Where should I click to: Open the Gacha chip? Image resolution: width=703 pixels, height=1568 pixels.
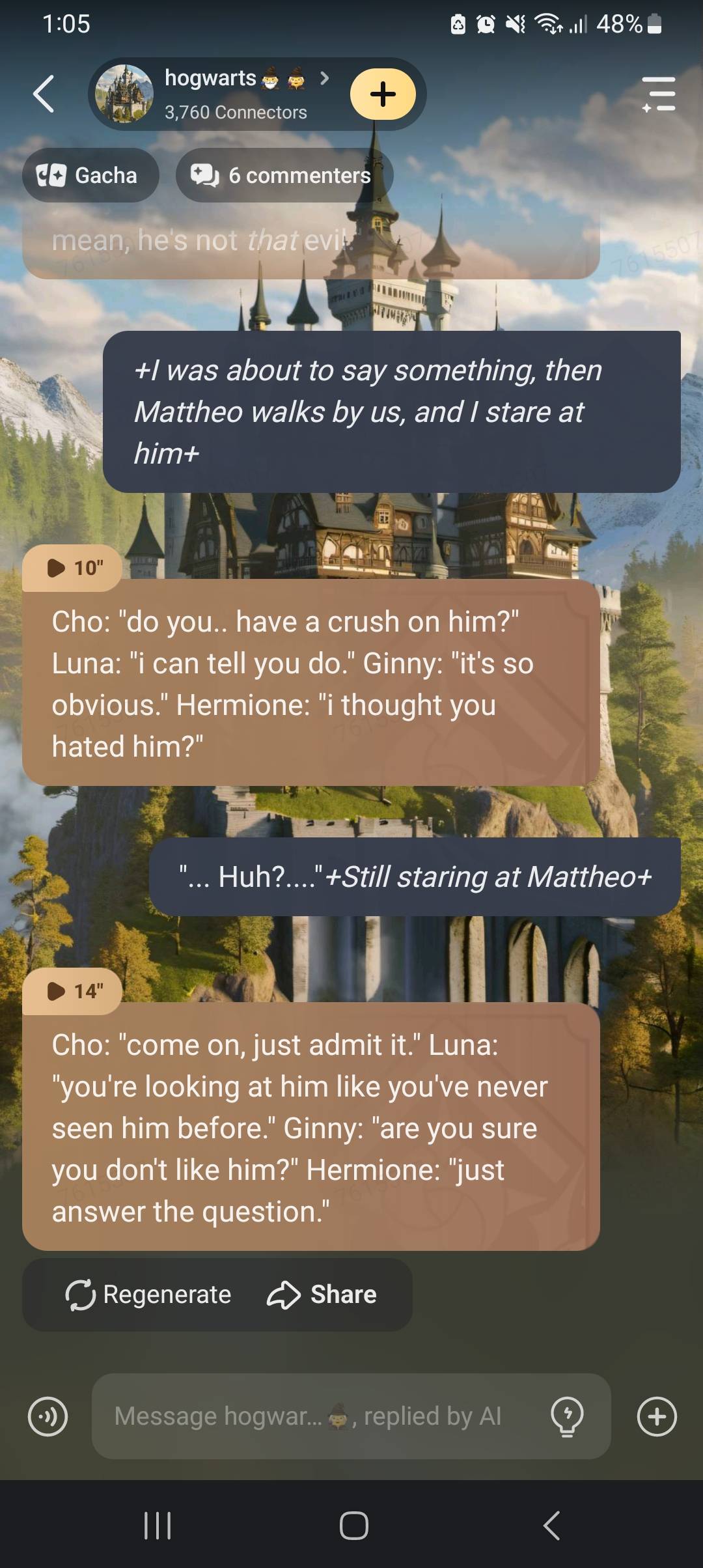click(x=90, y=175)
